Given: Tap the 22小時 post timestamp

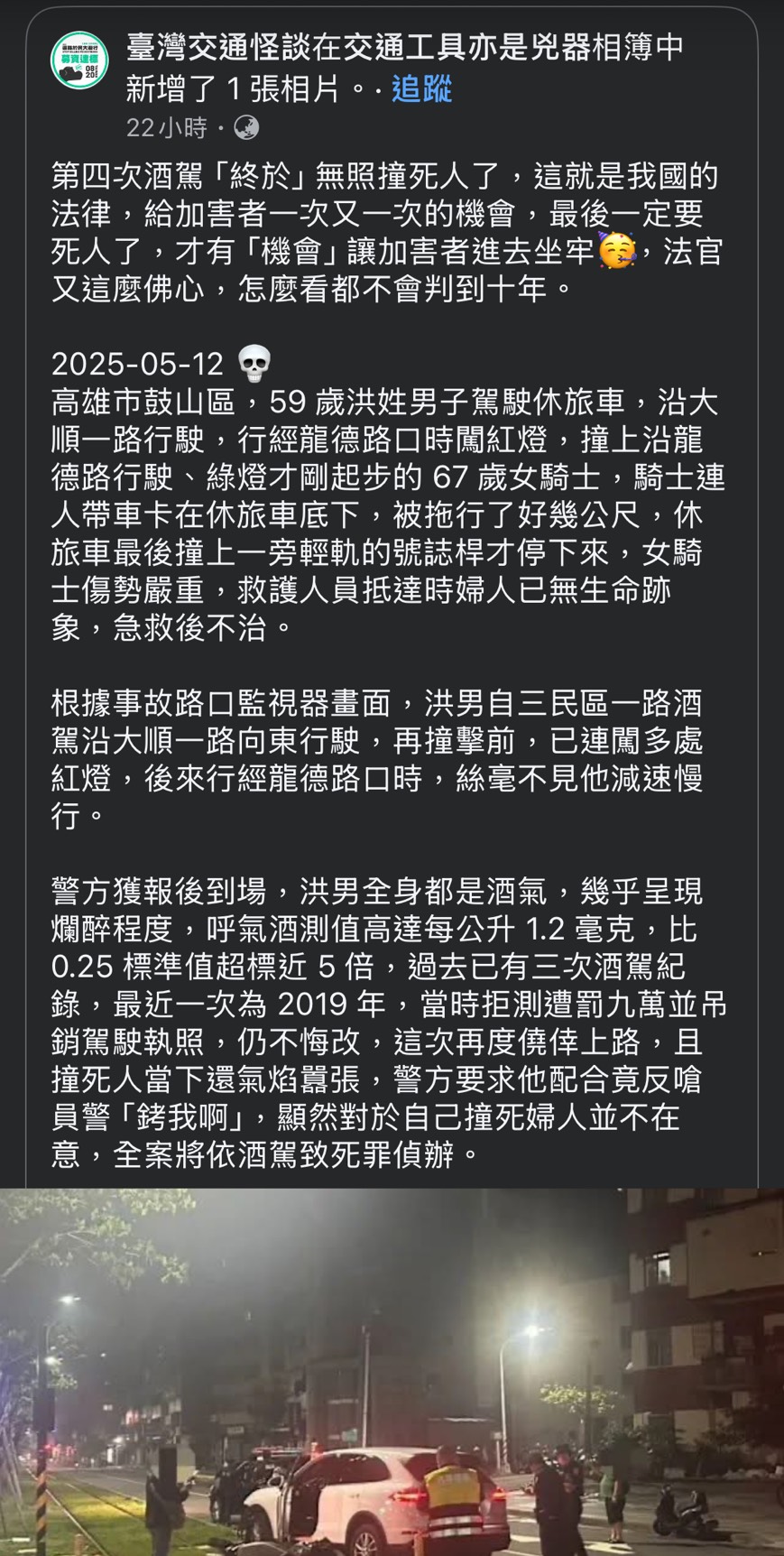Looking at the screenshot, I should 167,127.
